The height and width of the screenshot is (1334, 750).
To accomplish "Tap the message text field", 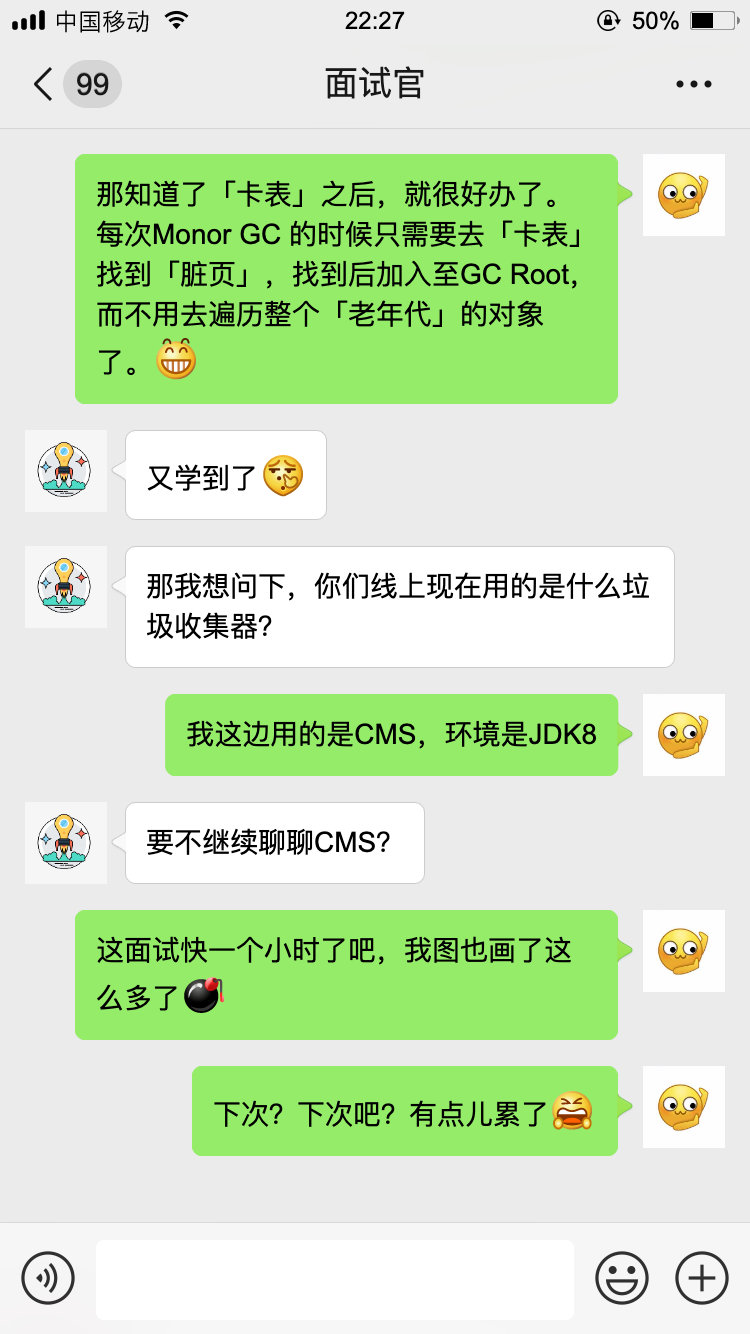I will [335, 1279].
